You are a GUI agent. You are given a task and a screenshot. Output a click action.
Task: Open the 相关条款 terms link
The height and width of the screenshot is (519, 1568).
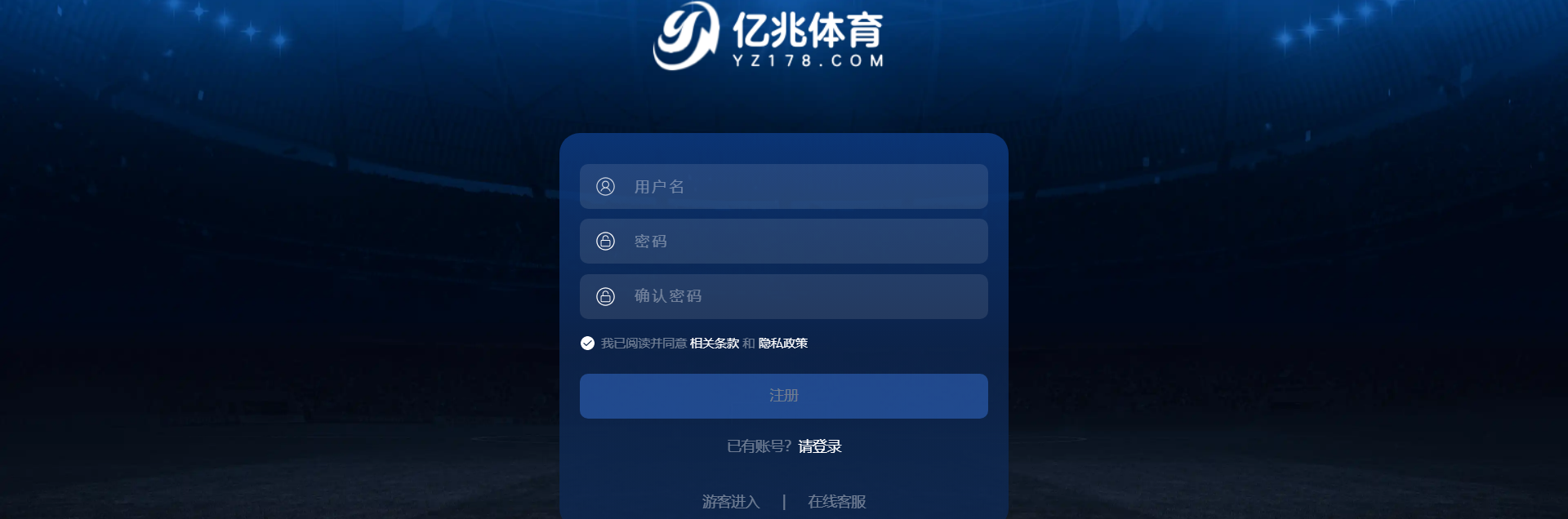[714, 344]
